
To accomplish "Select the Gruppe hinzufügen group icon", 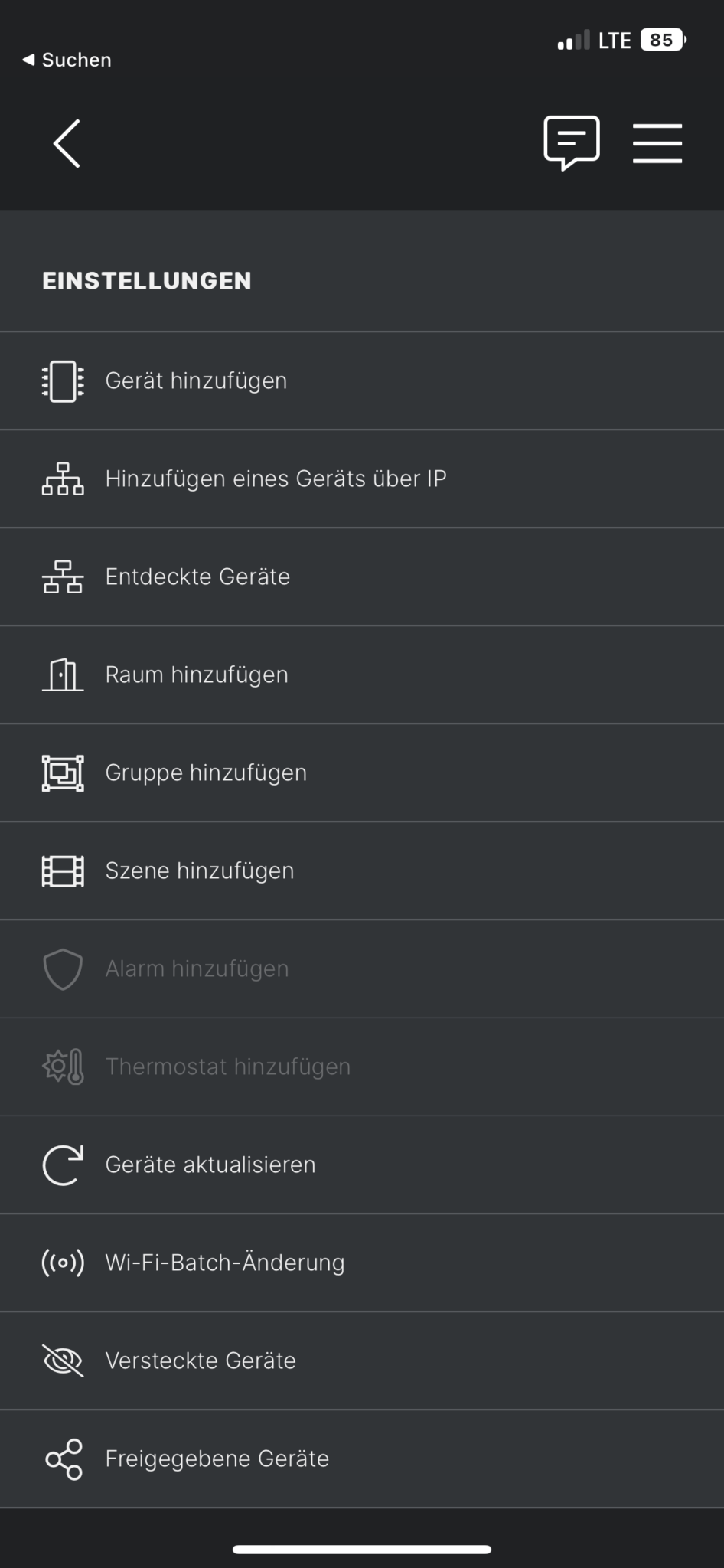I will click(x=63, y=773).
